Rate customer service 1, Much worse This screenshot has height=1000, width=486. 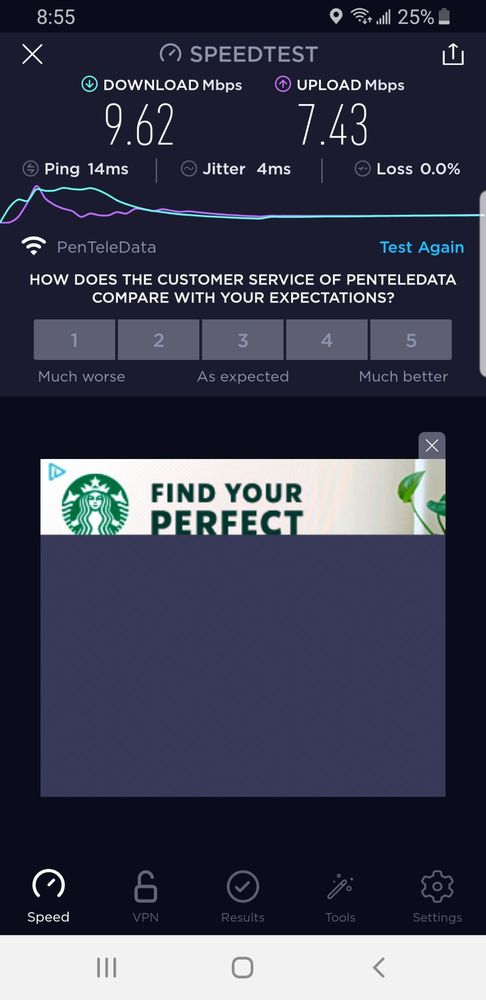coord(74,339)
